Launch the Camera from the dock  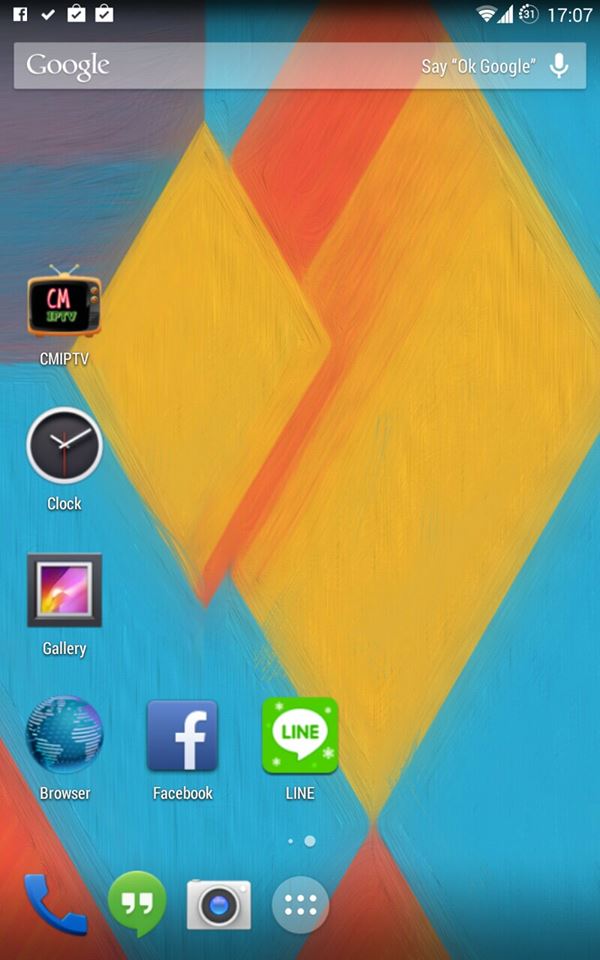point(218,905)
